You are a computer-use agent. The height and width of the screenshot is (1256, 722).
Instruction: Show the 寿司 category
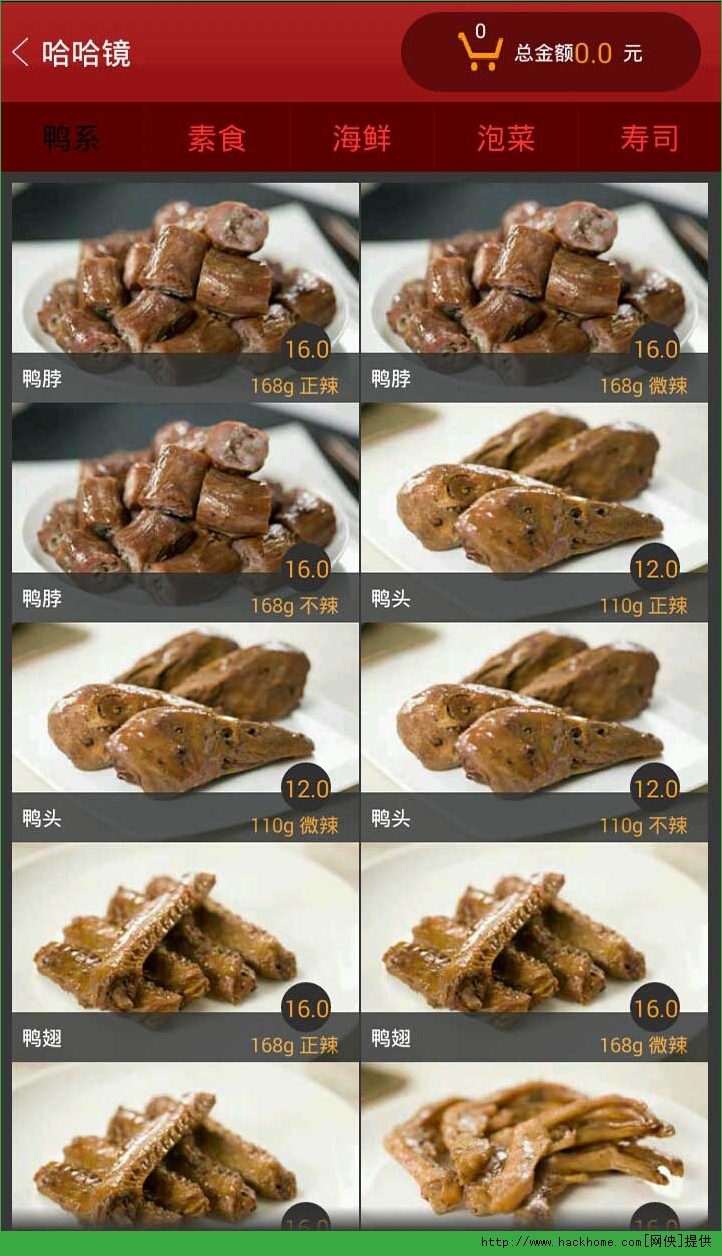coord(649,138)
